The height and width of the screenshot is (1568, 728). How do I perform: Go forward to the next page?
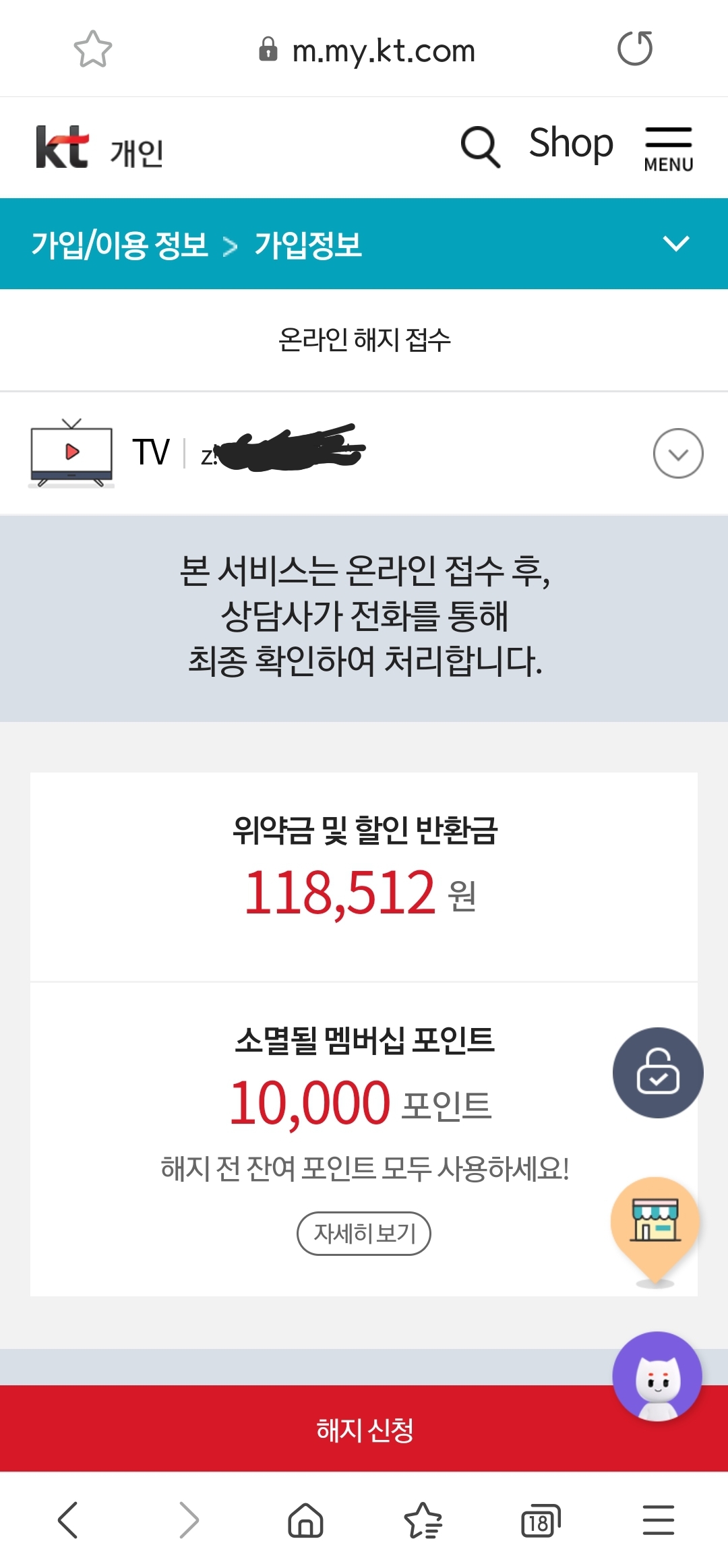189,1520
